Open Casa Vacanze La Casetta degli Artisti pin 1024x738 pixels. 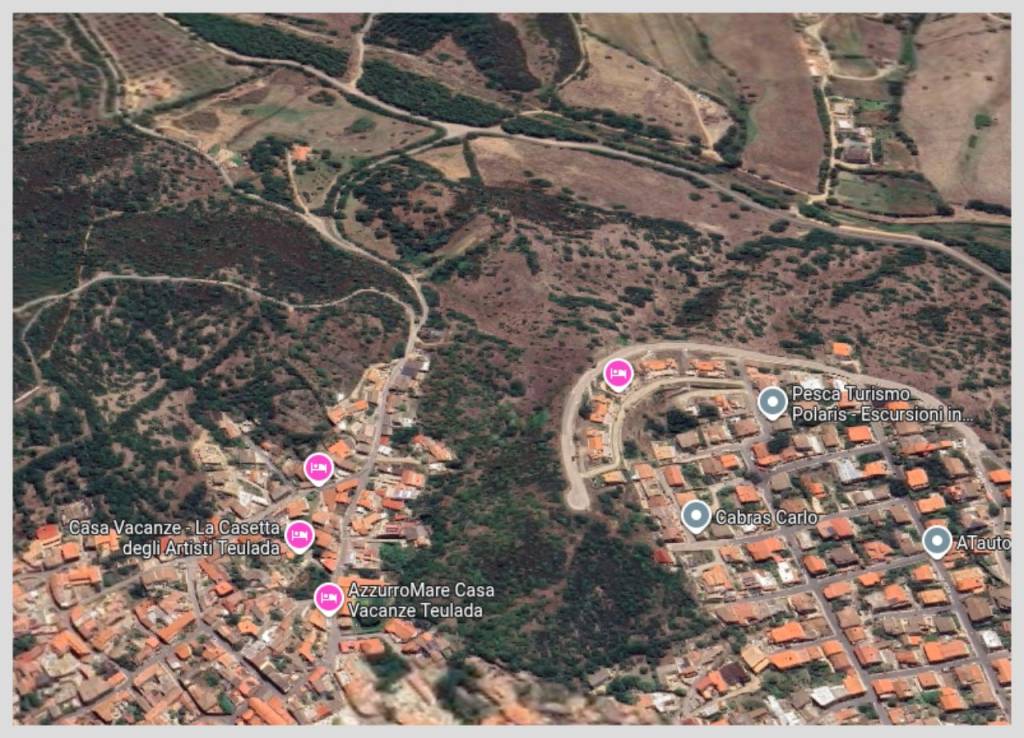point(299,535)
